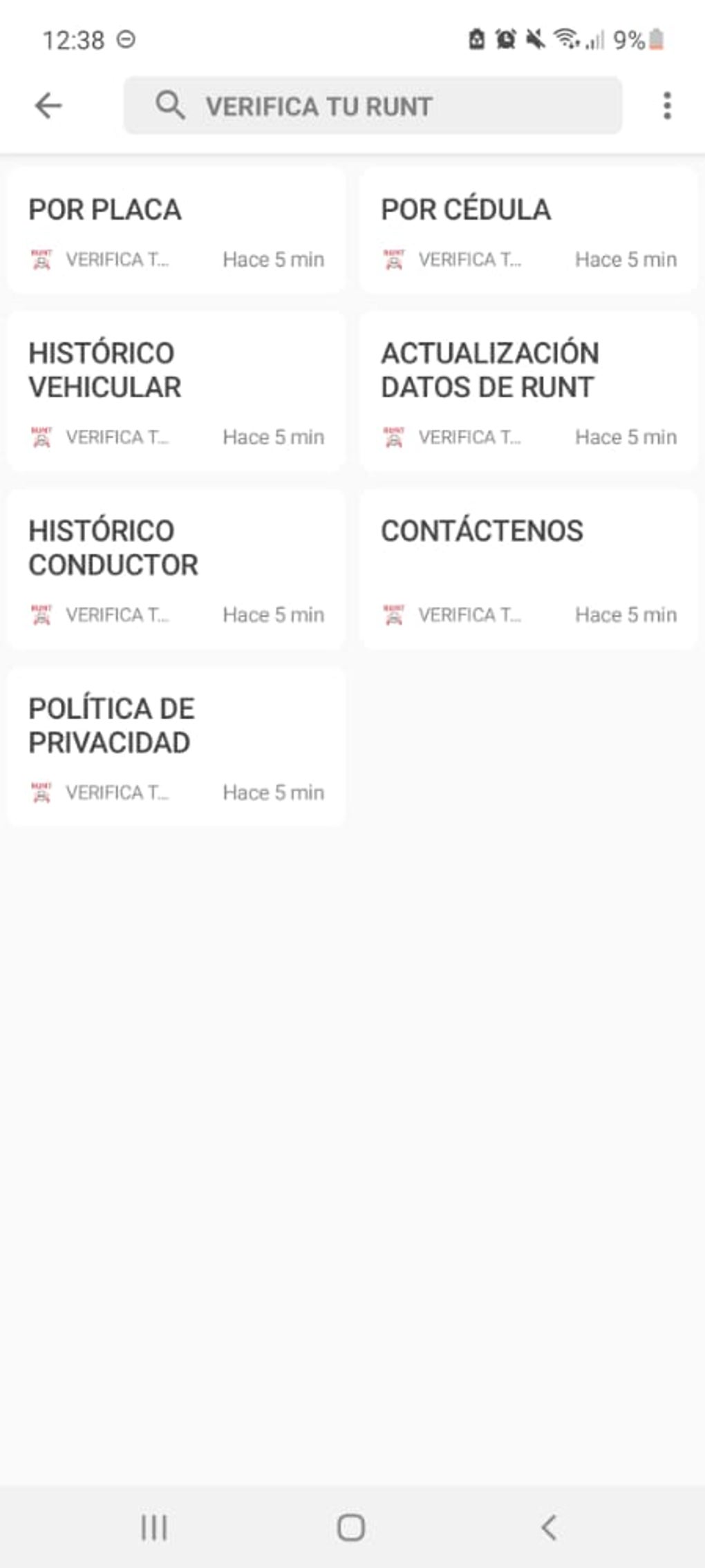Open the HISTÓRICO VEHICULAR section
The image size is (705, 1568).
[175, 387]
